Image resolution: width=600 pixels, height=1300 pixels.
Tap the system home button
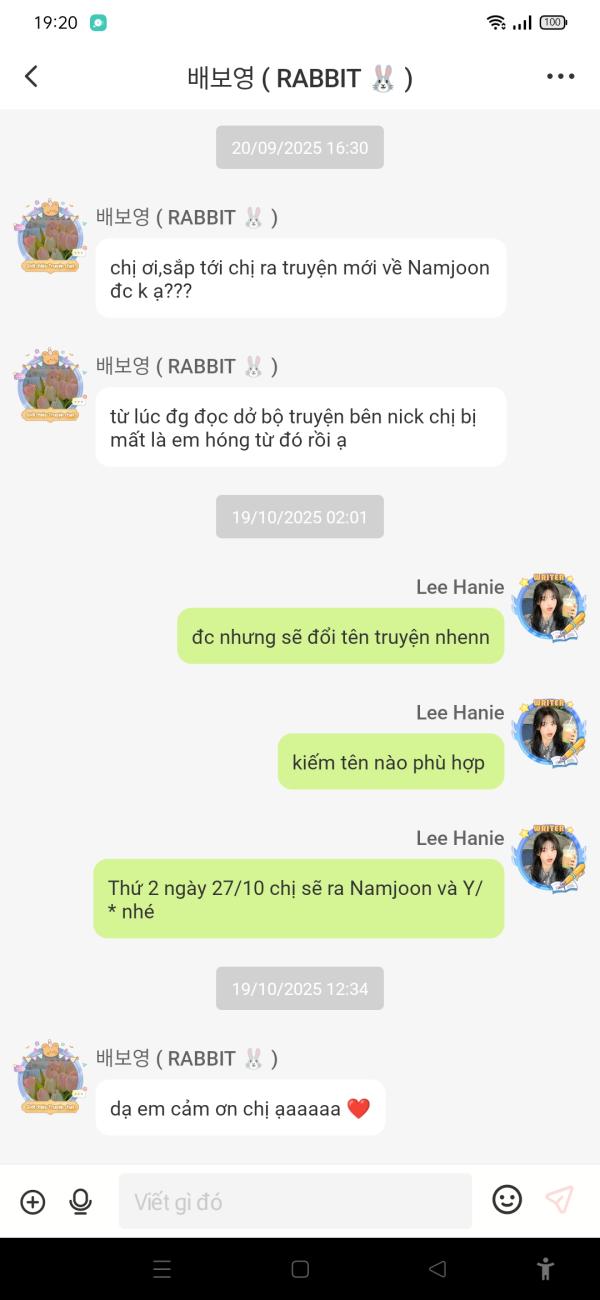(x=300, y=1269)
